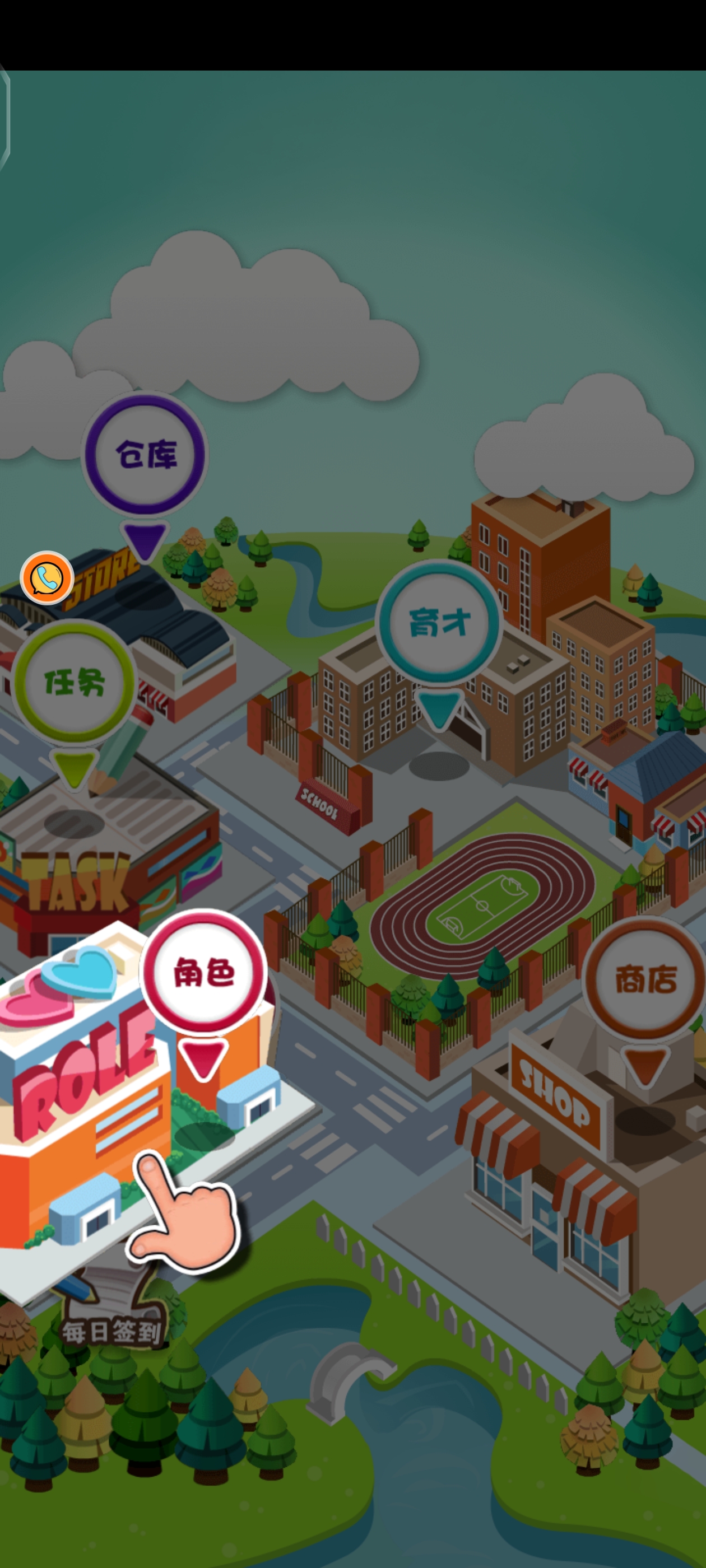Open the 商店 shop marker
The height and width of the screenshot is (1568, 706).
pos(644,979)
